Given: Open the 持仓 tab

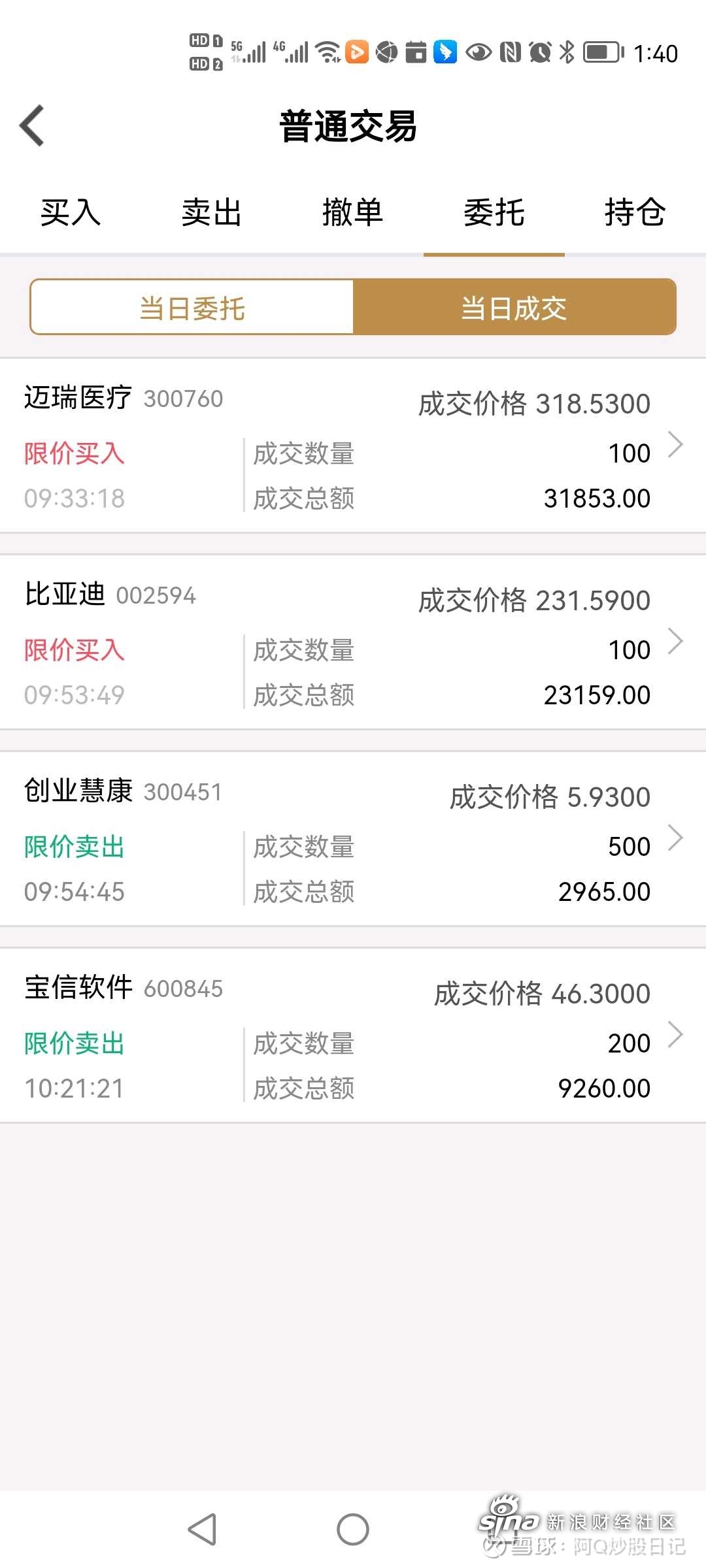Looking at the screenshot, I should pos(635,213).
